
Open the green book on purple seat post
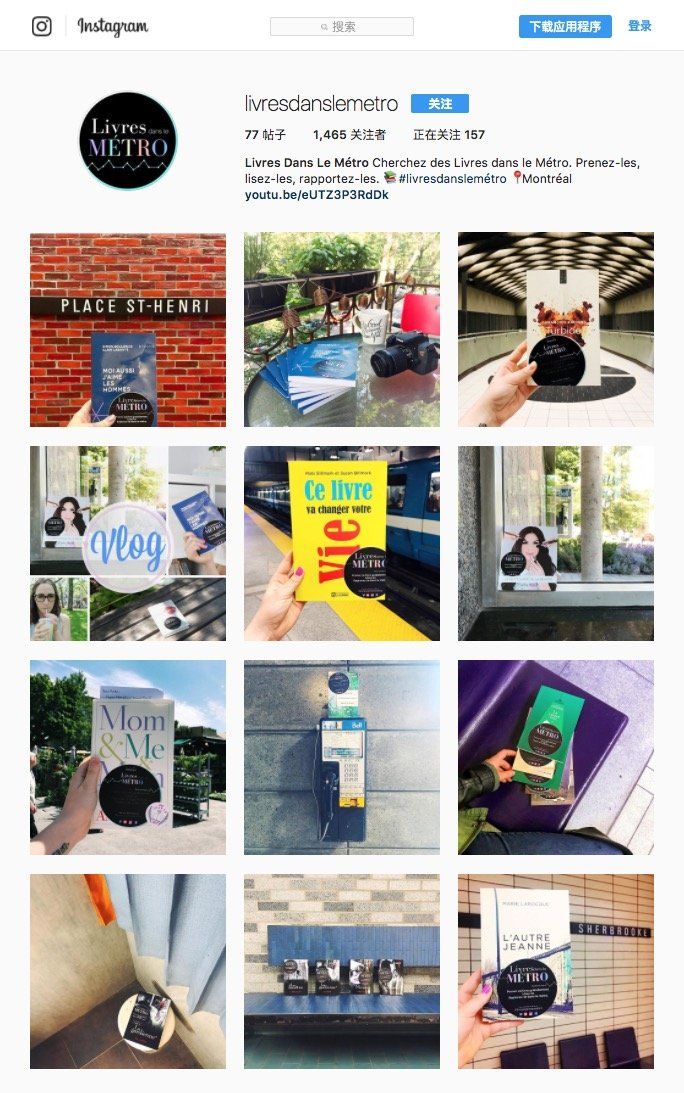point(556,757)
